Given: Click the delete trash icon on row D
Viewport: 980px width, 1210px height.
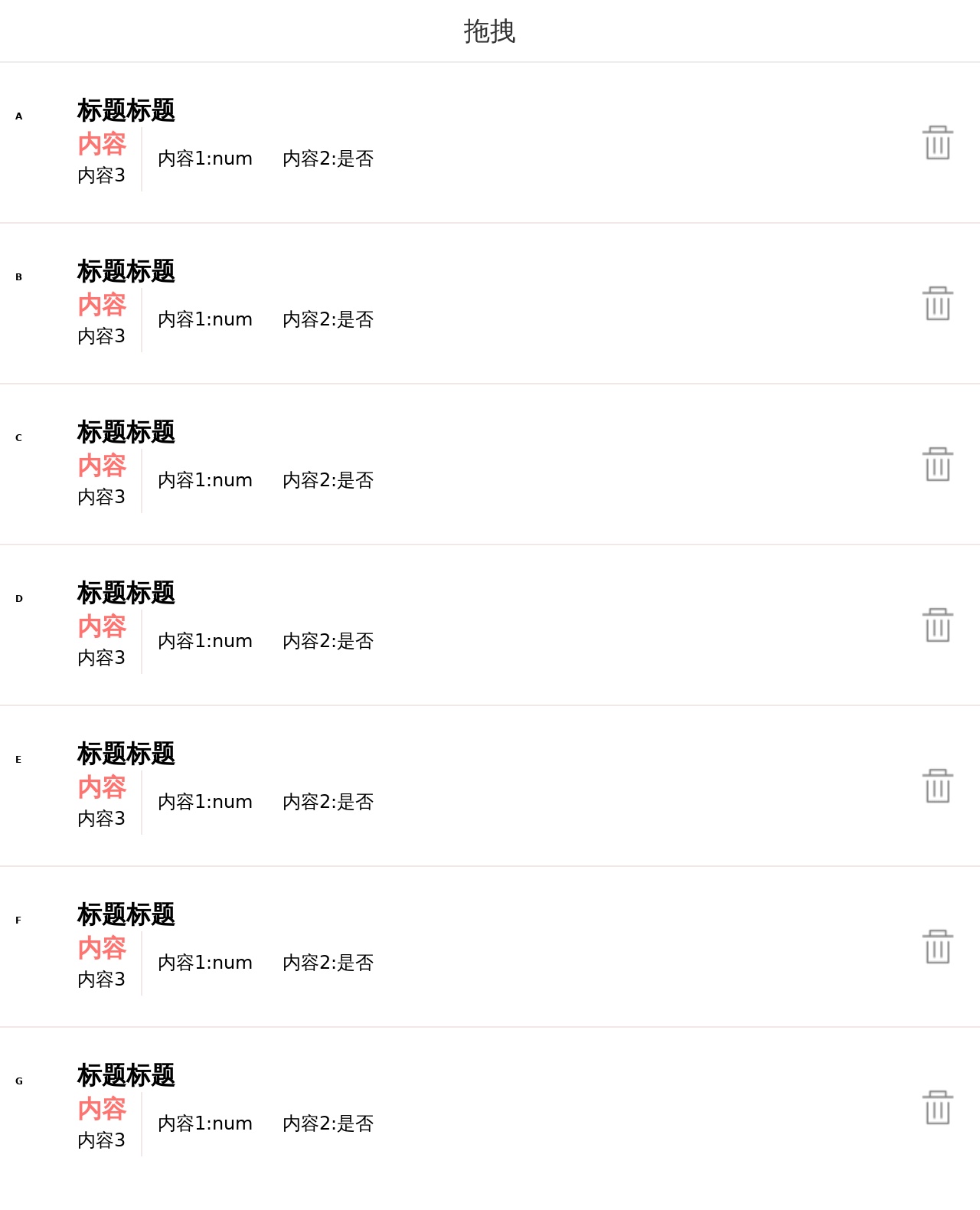Looking at the screenshot, I should coord(938,626).
